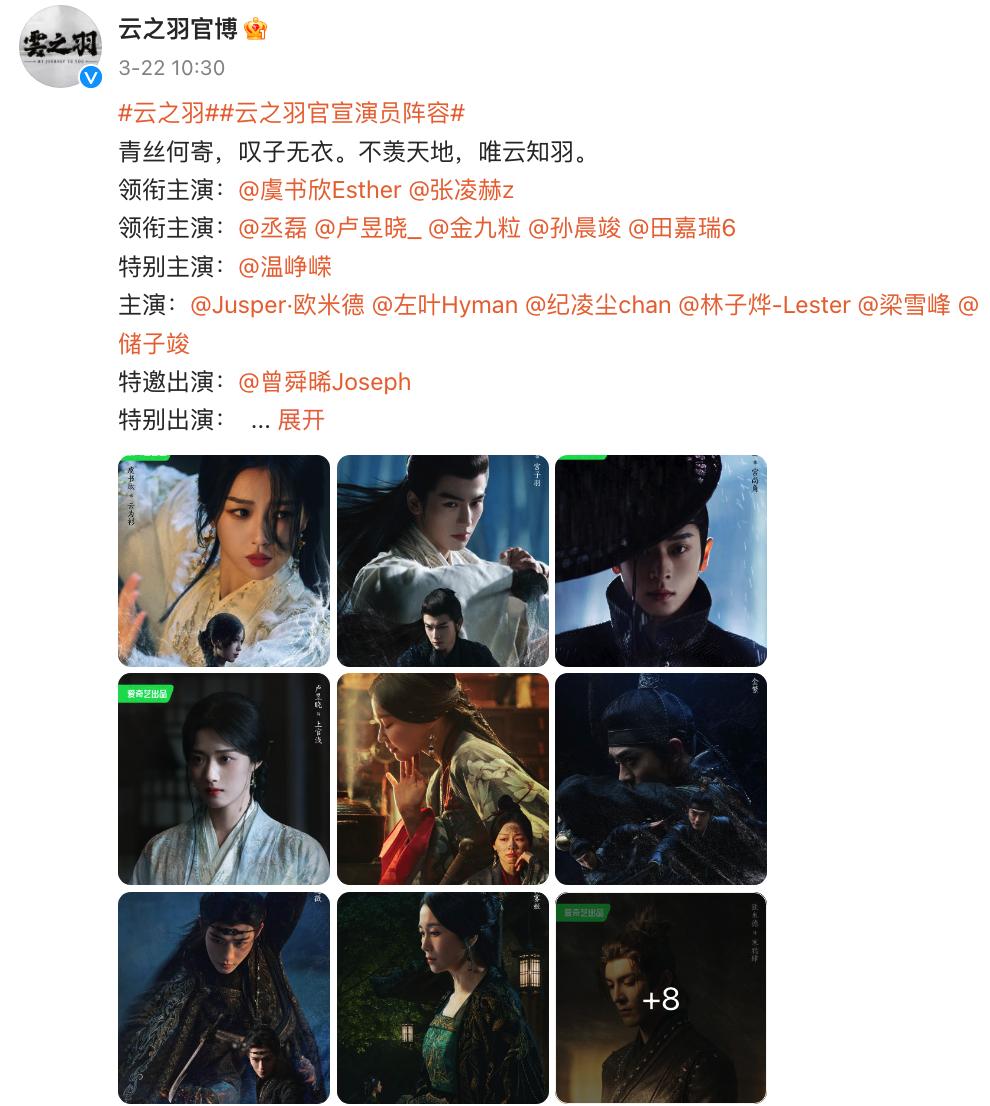Viewport: 990px width, 1106px height.
Task: Open the +8 image tile for more photos
Action: click(x=661, y=998)
